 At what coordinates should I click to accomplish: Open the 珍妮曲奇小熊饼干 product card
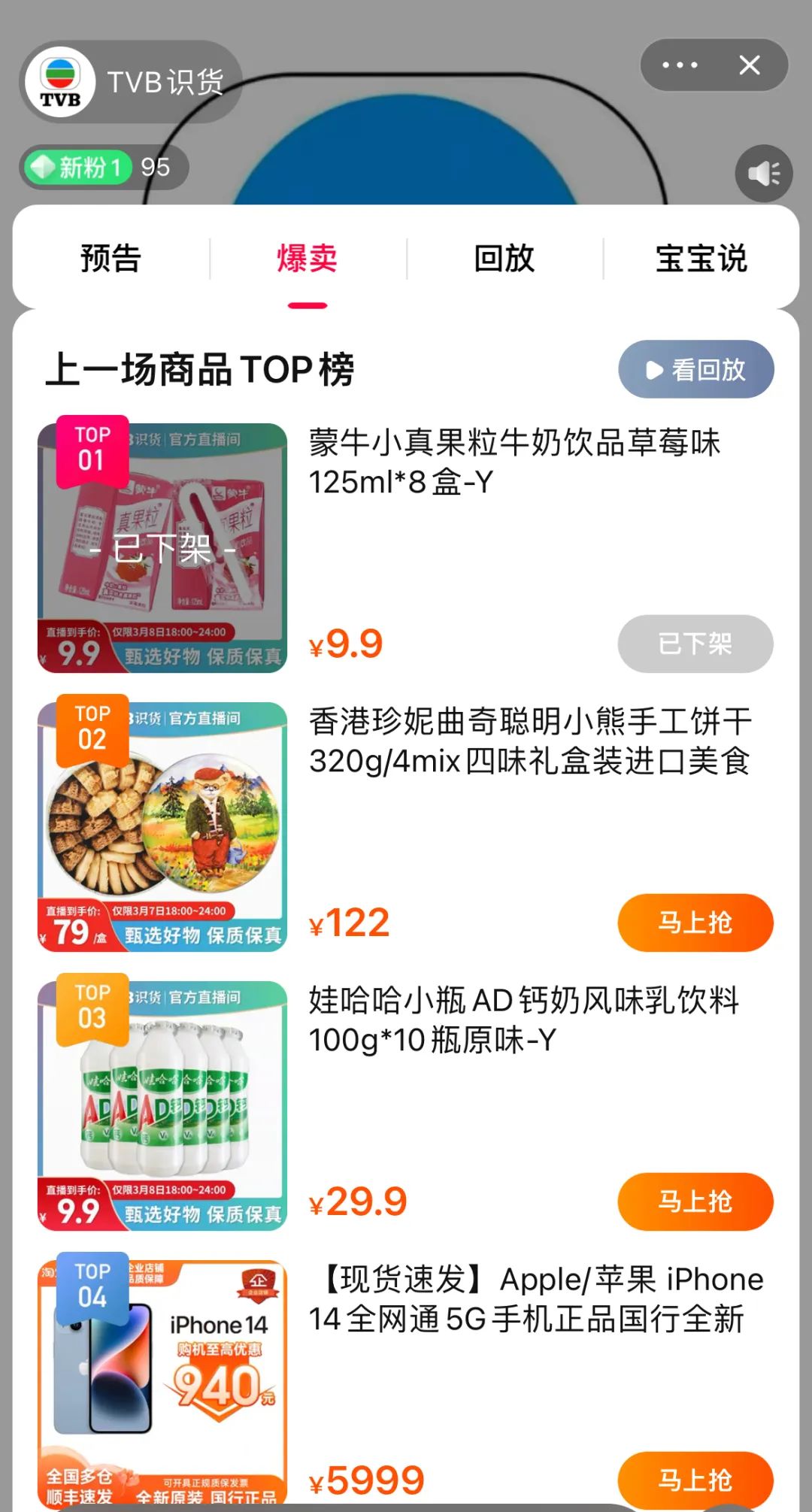(529, 741)
